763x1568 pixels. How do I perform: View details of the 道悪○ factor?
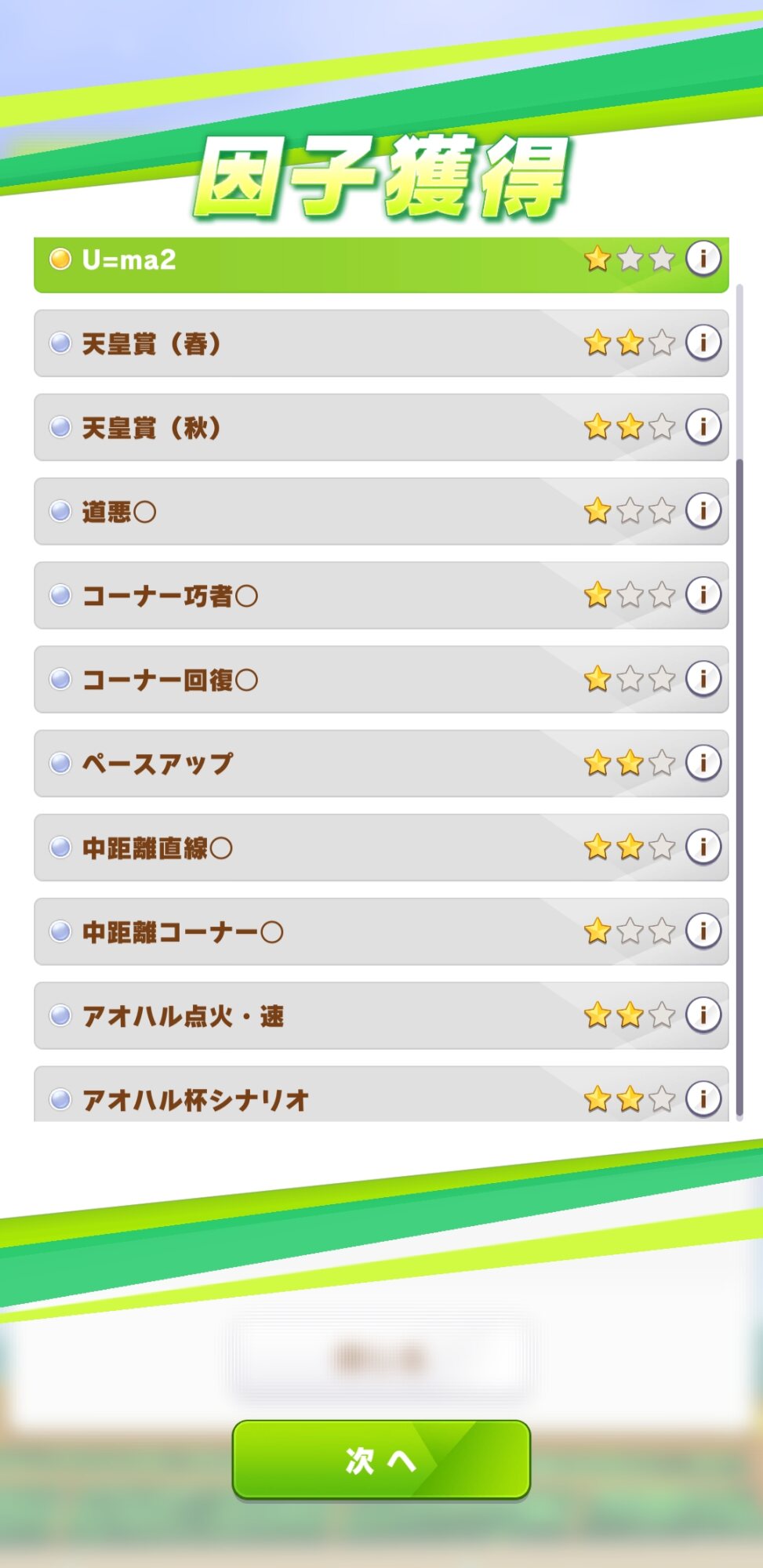[x=703, y=510]
